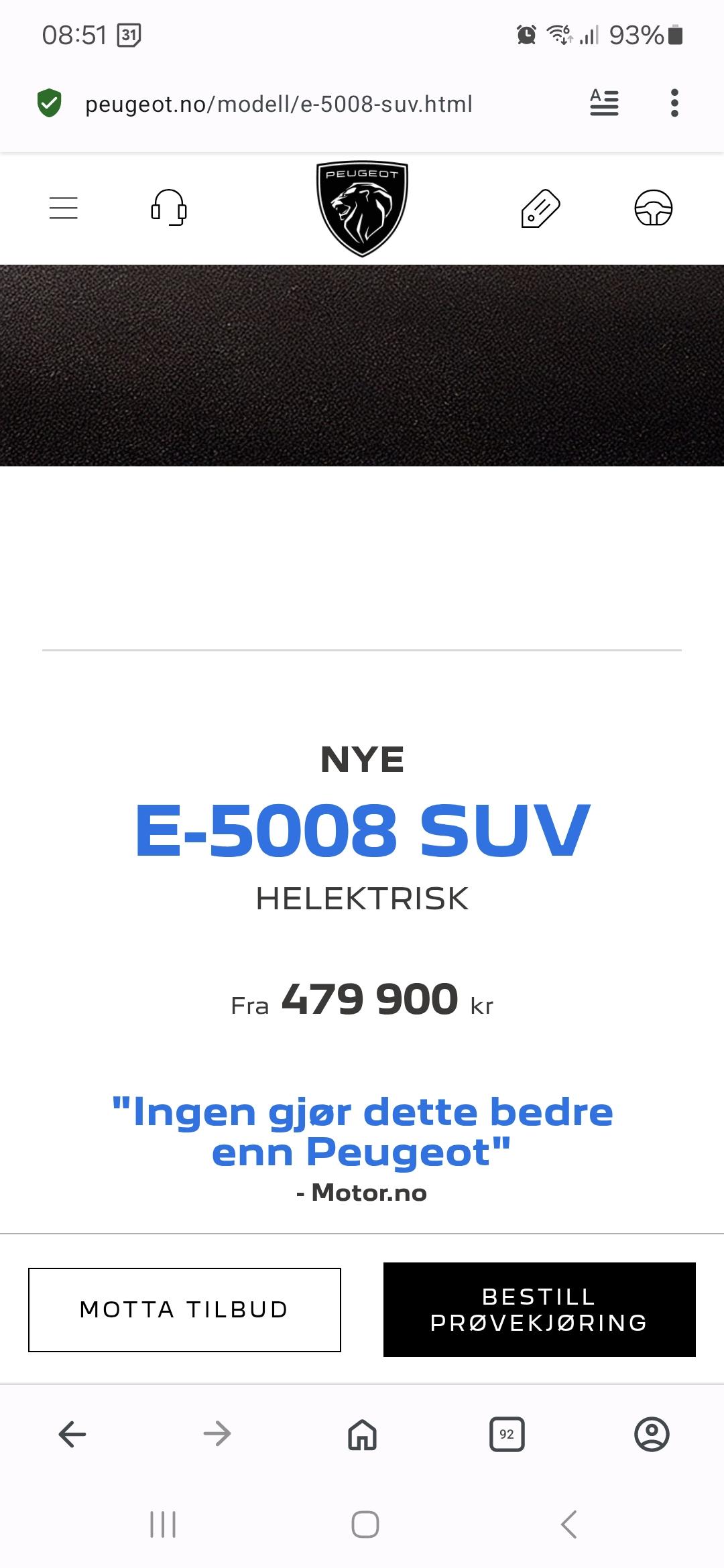Open recent apps from system navigation
This screenshot has height=1568, width=724.
coord(163,1524)
